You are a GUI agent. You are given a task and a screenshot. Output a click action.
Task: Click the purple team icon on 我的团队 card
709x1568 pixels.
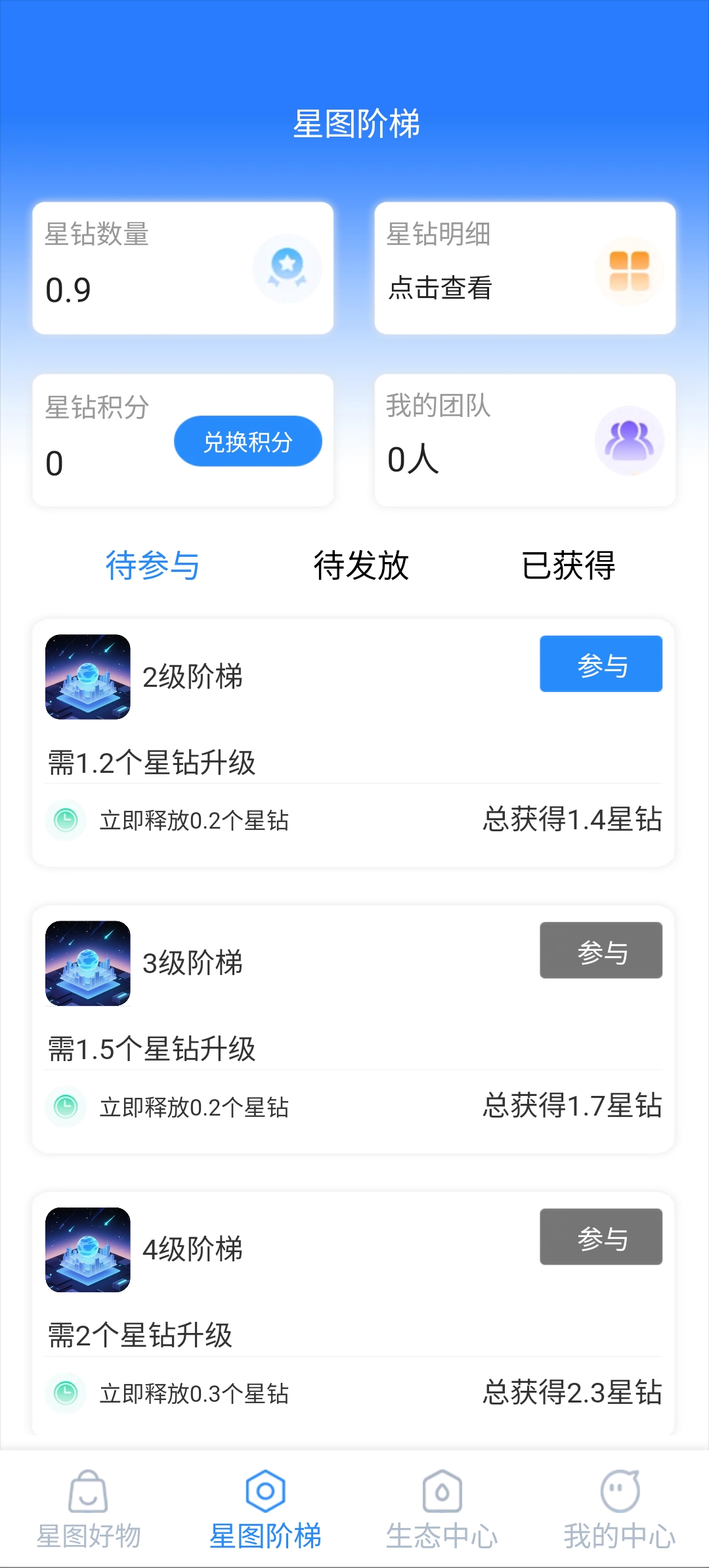click(628, 440)
